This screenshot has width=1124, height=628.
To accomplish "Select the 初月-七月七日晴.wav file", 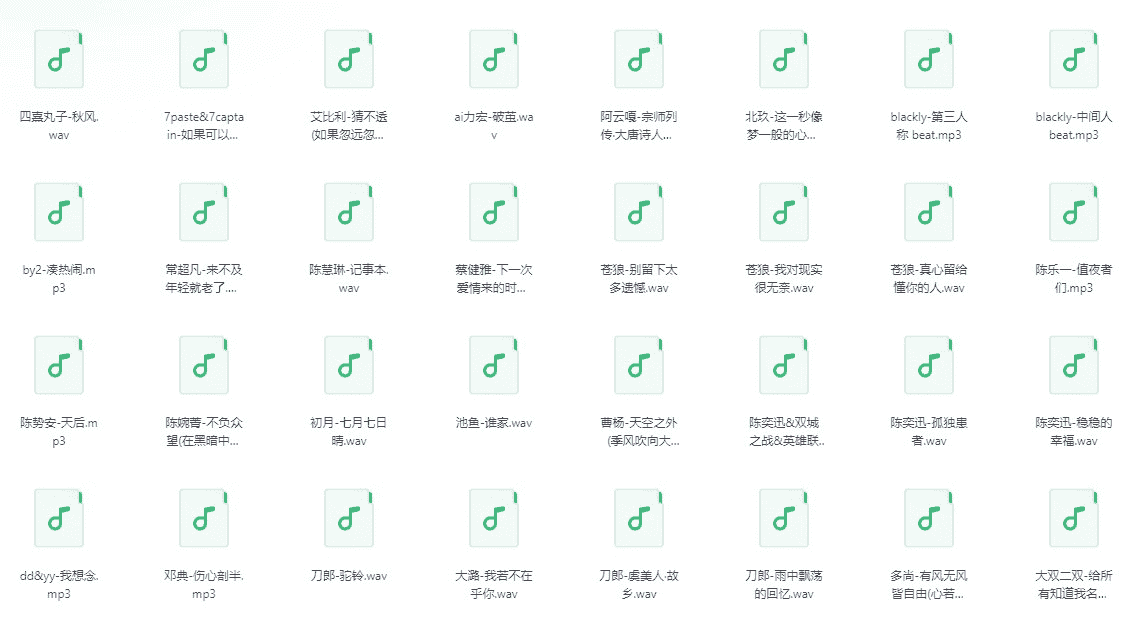I will pos(349,366).
